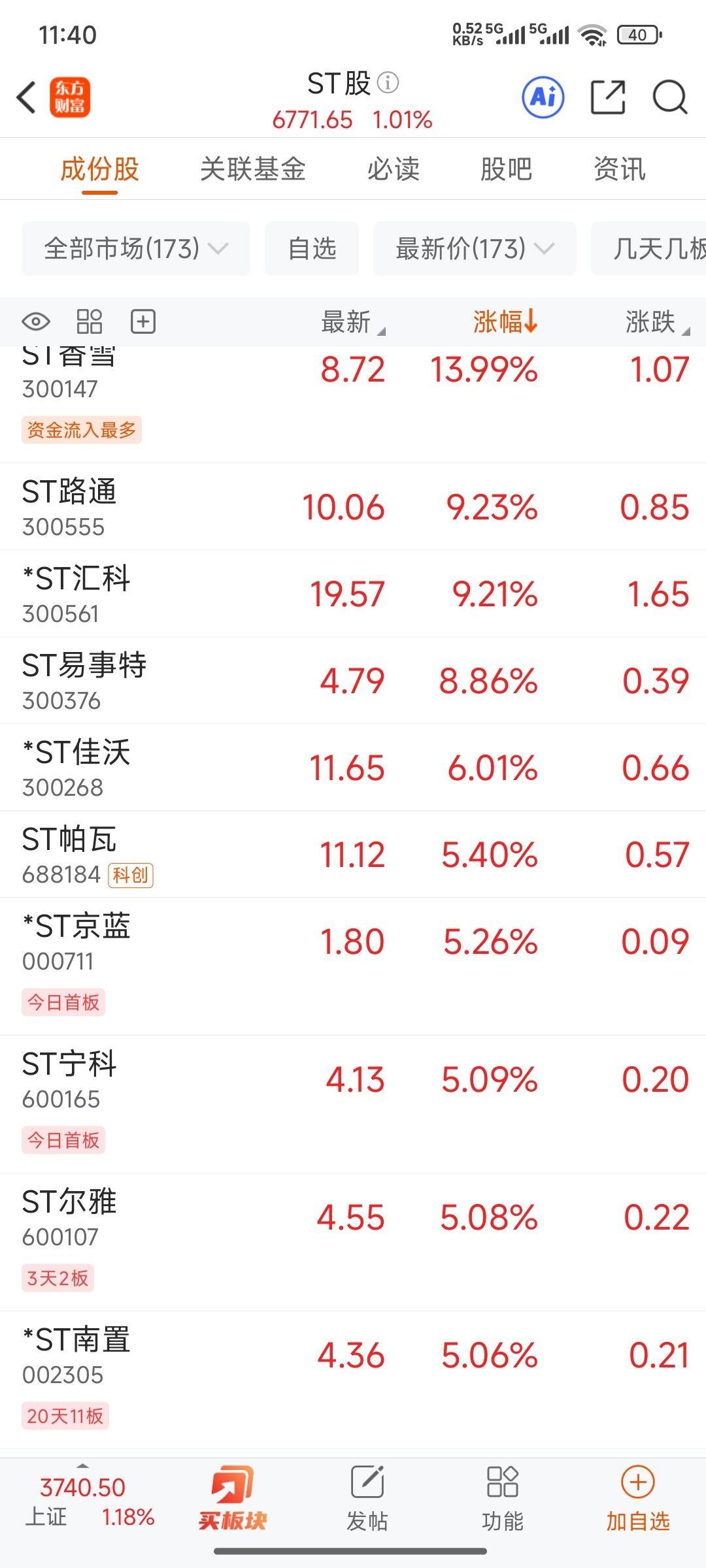Open the search magnifier

[670, 97]
